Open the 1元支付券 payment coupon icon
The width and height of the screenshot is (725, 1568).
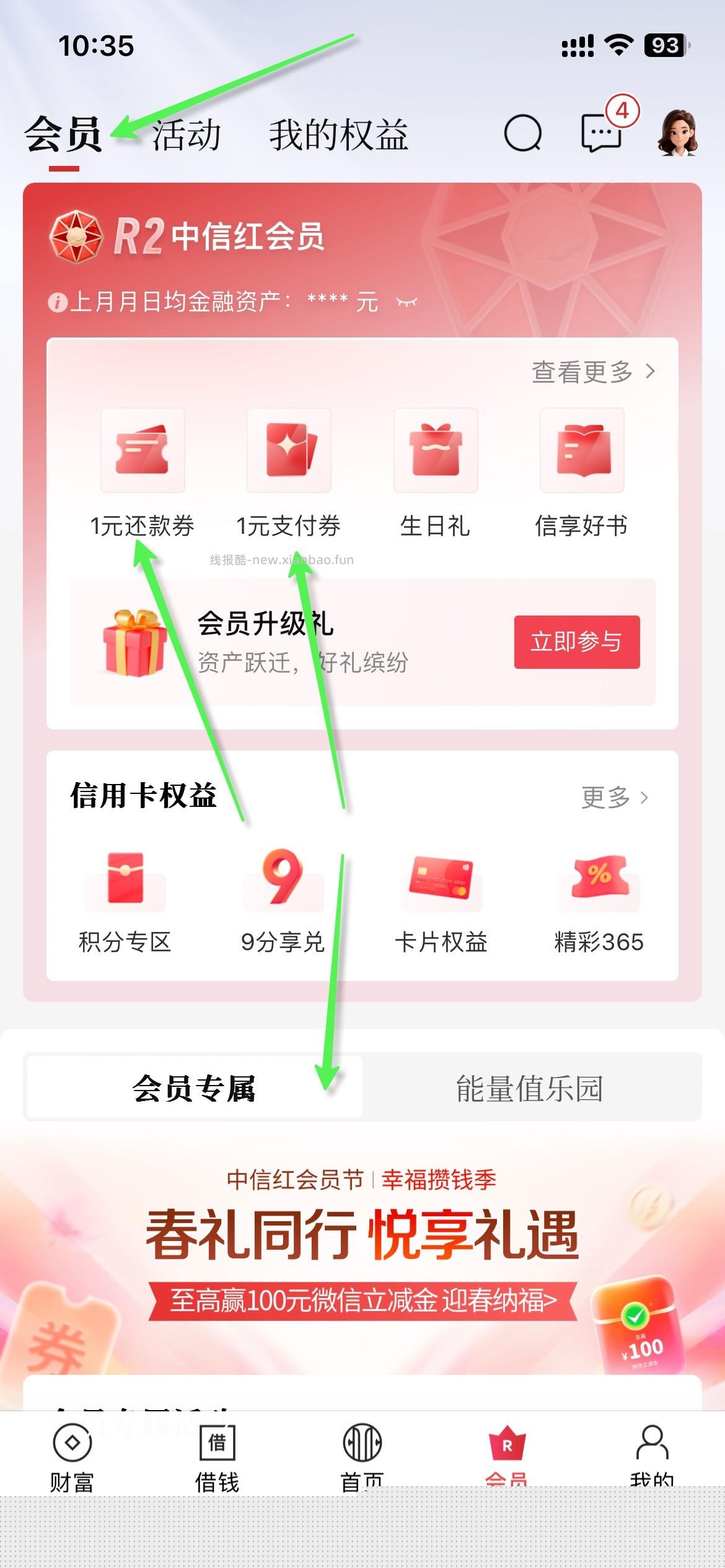point(289,451)
